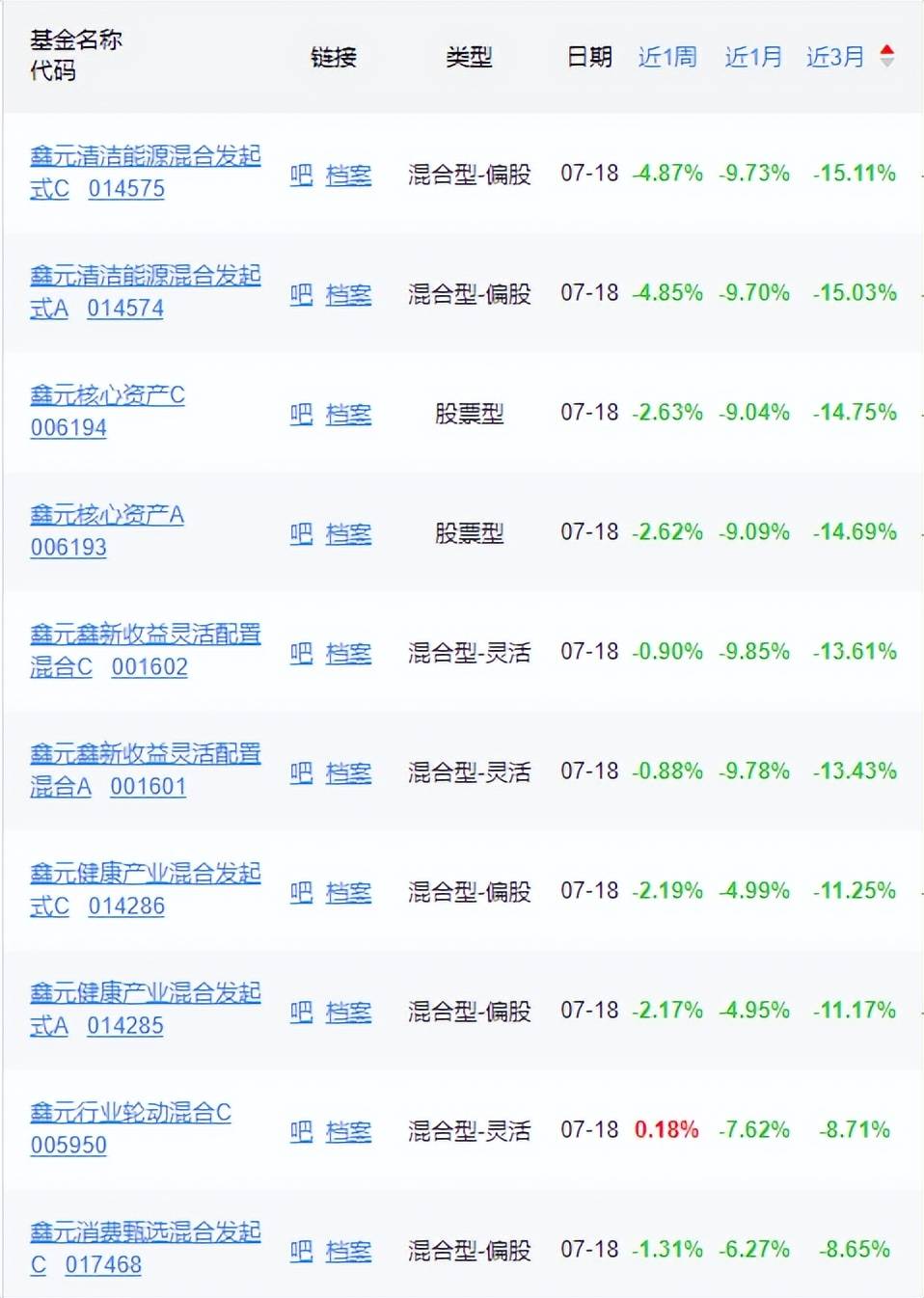View 档案 for 鑫元清洁能源混合发起式A
This screenshot has height=1298, width=924.
(348, 294)
